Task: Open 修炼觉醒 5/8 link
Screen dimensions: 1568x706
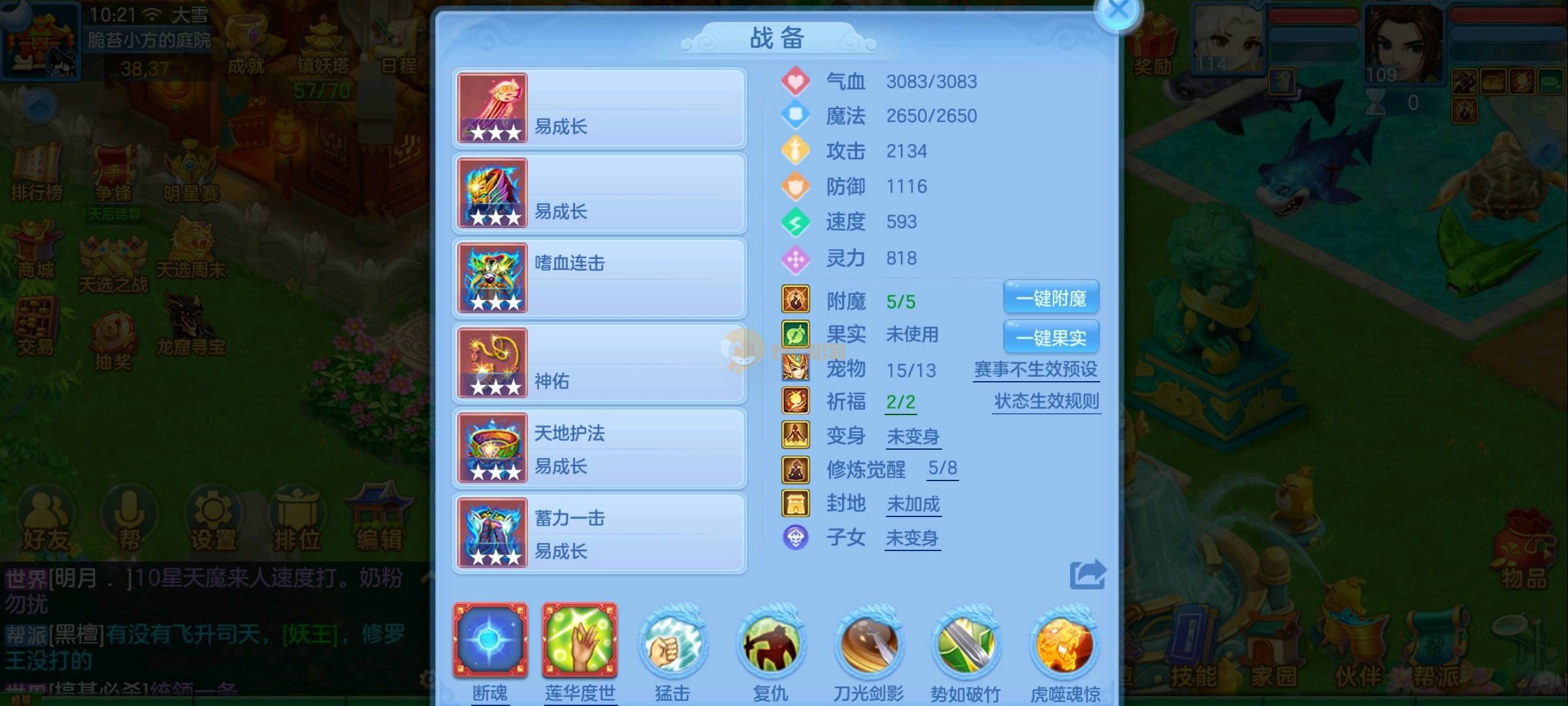Action: click(x=942, y=468)
